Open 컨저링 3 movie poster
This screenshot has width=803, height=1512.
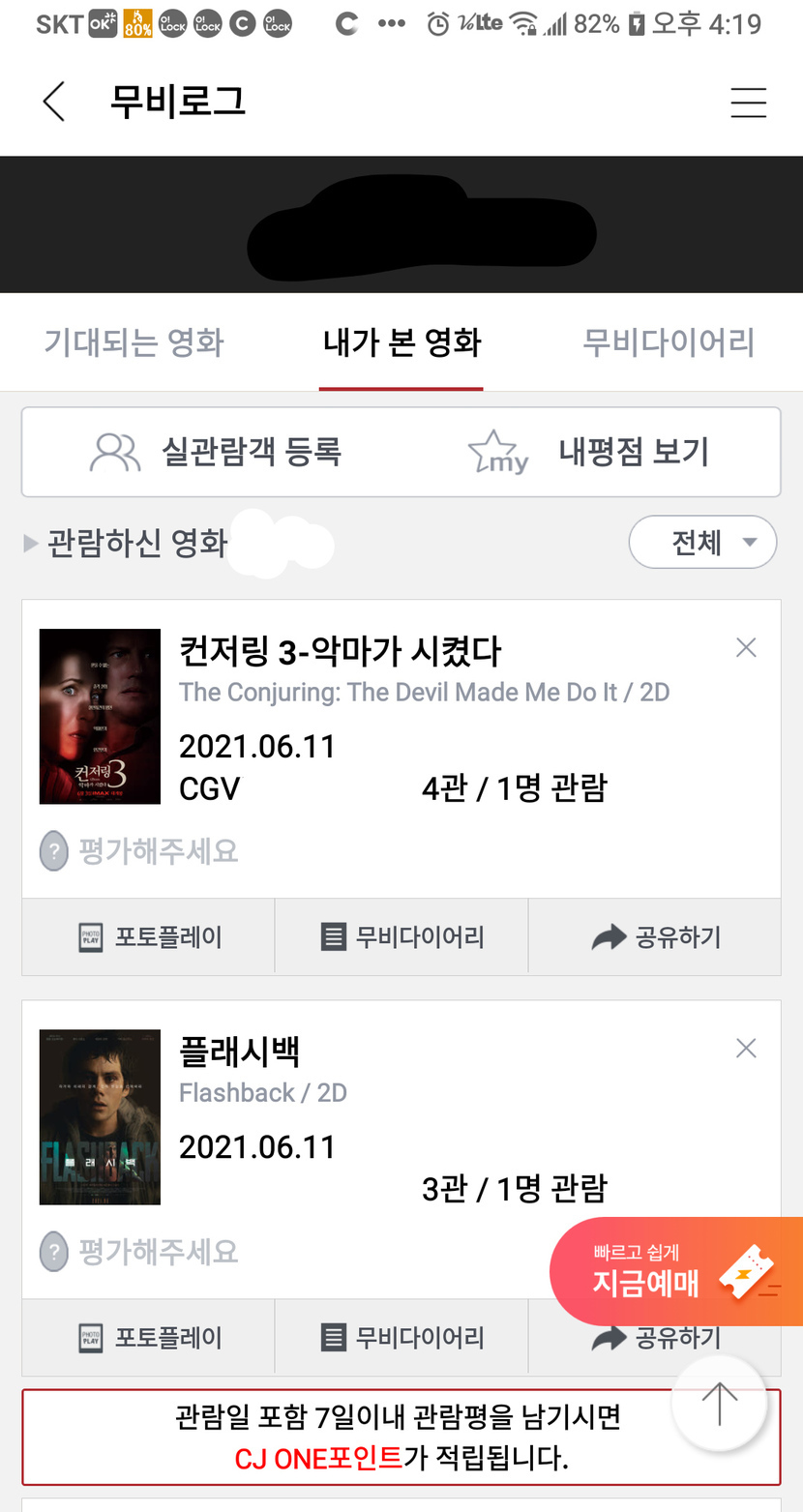(x=100, y=716)
